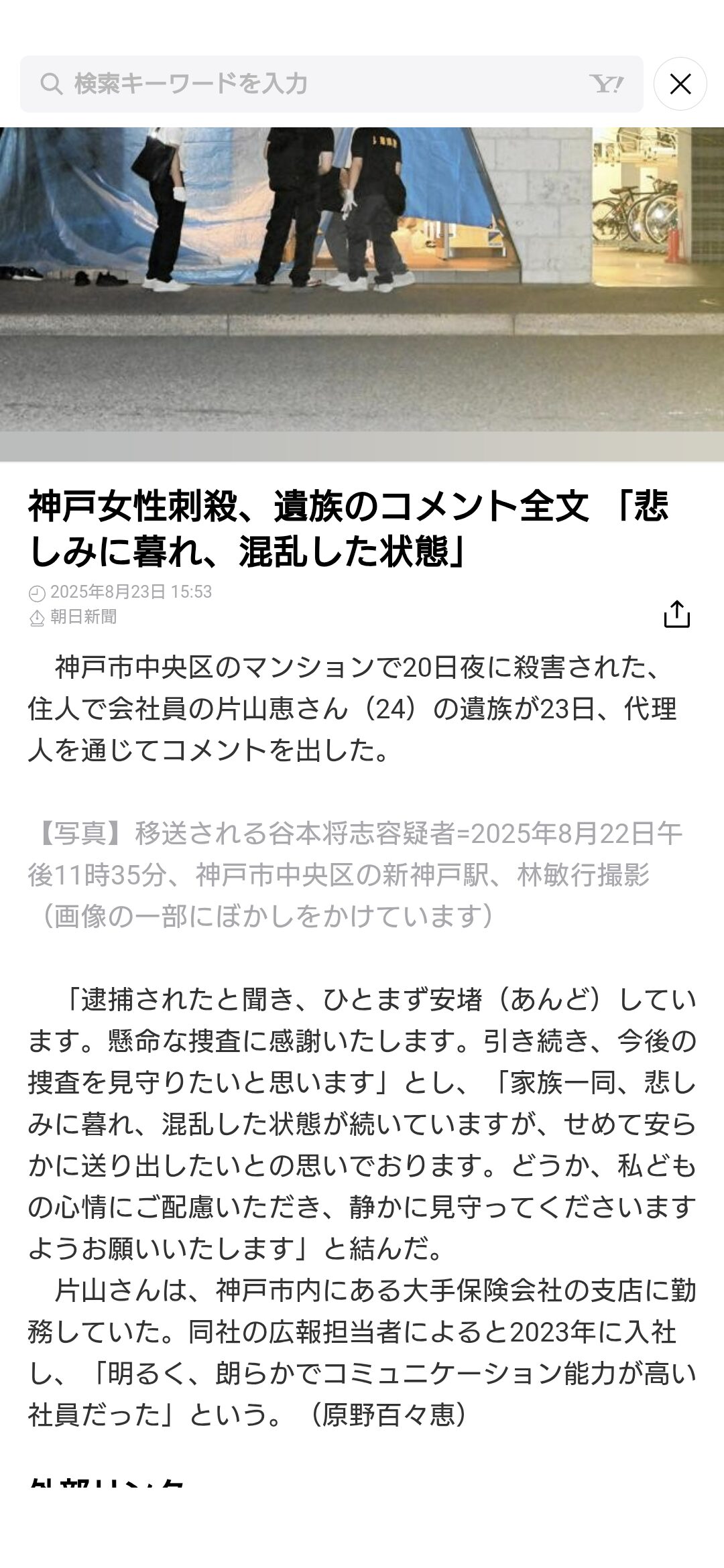Tap the search keyword input field
Screen dimensions: 724x1568
[331, 84]
